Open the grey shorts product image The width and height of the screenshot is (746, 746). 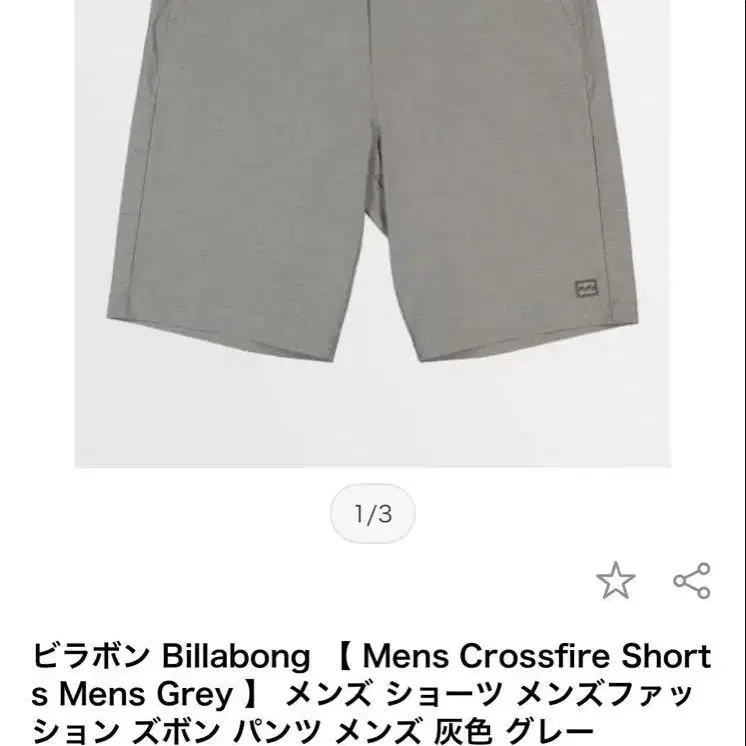point(372,230)
